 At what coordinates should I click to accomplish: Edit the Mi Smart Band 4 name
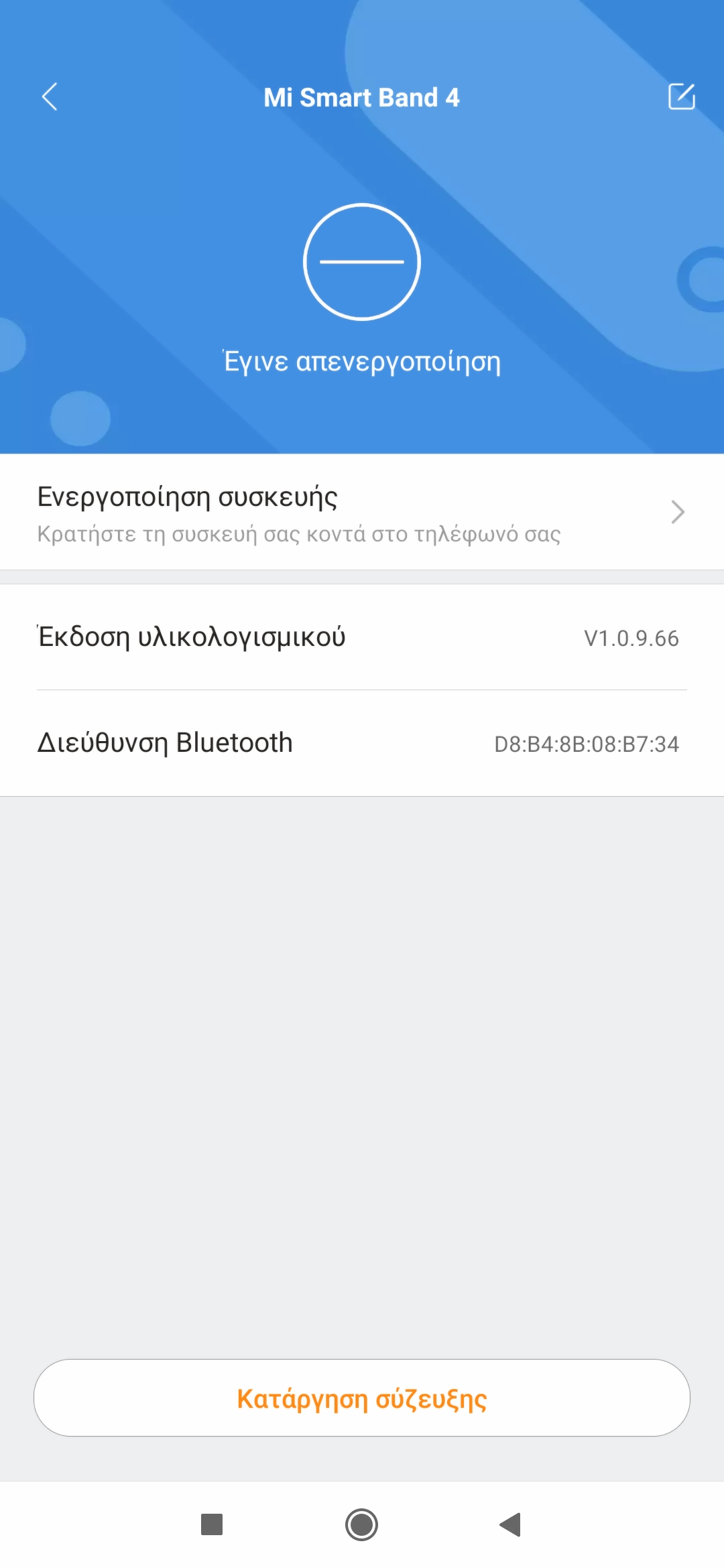click(x=681, y=96)
